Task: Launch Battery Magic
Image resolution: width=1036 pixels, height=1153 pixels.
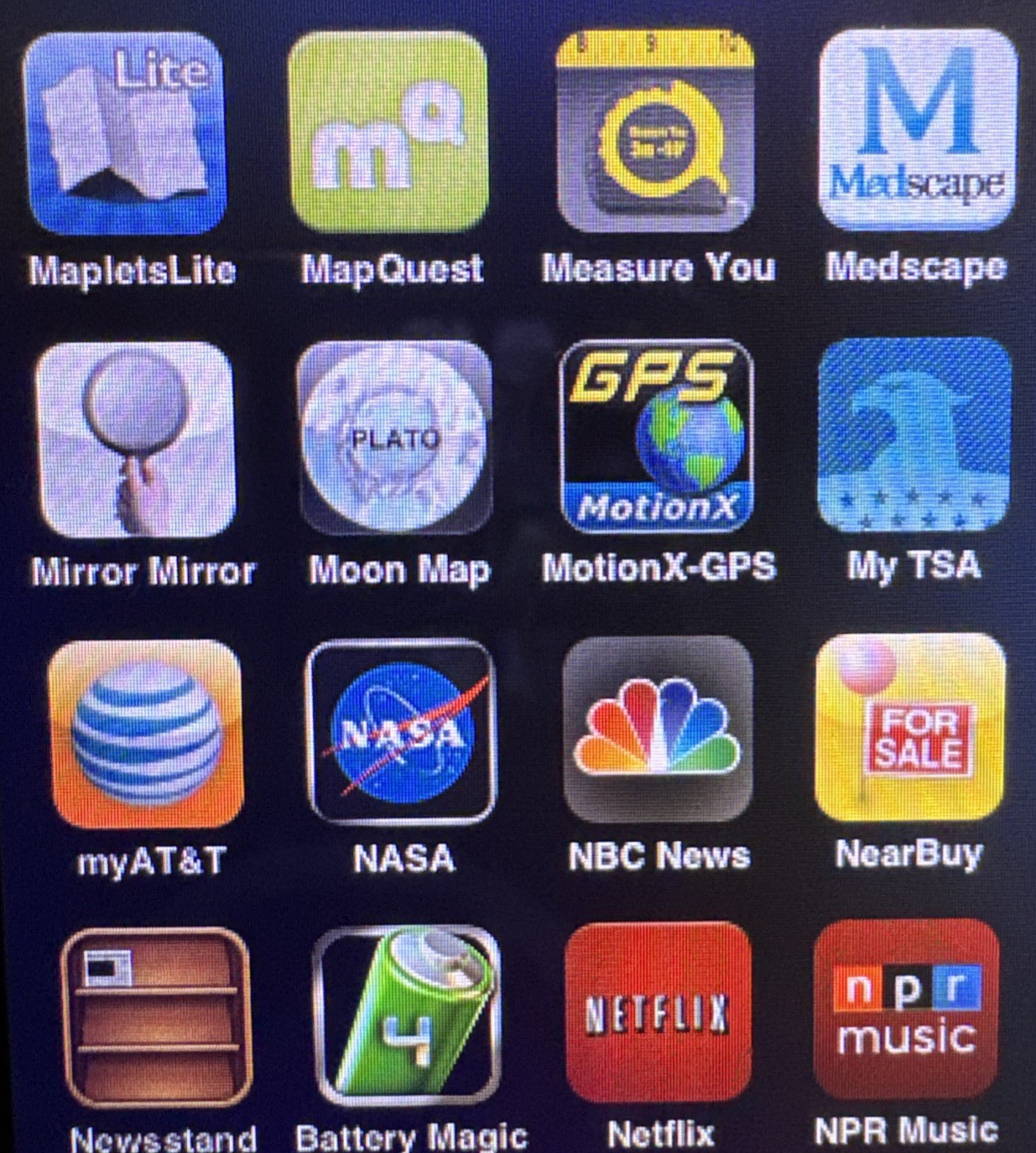Action: click(407, 1015)
